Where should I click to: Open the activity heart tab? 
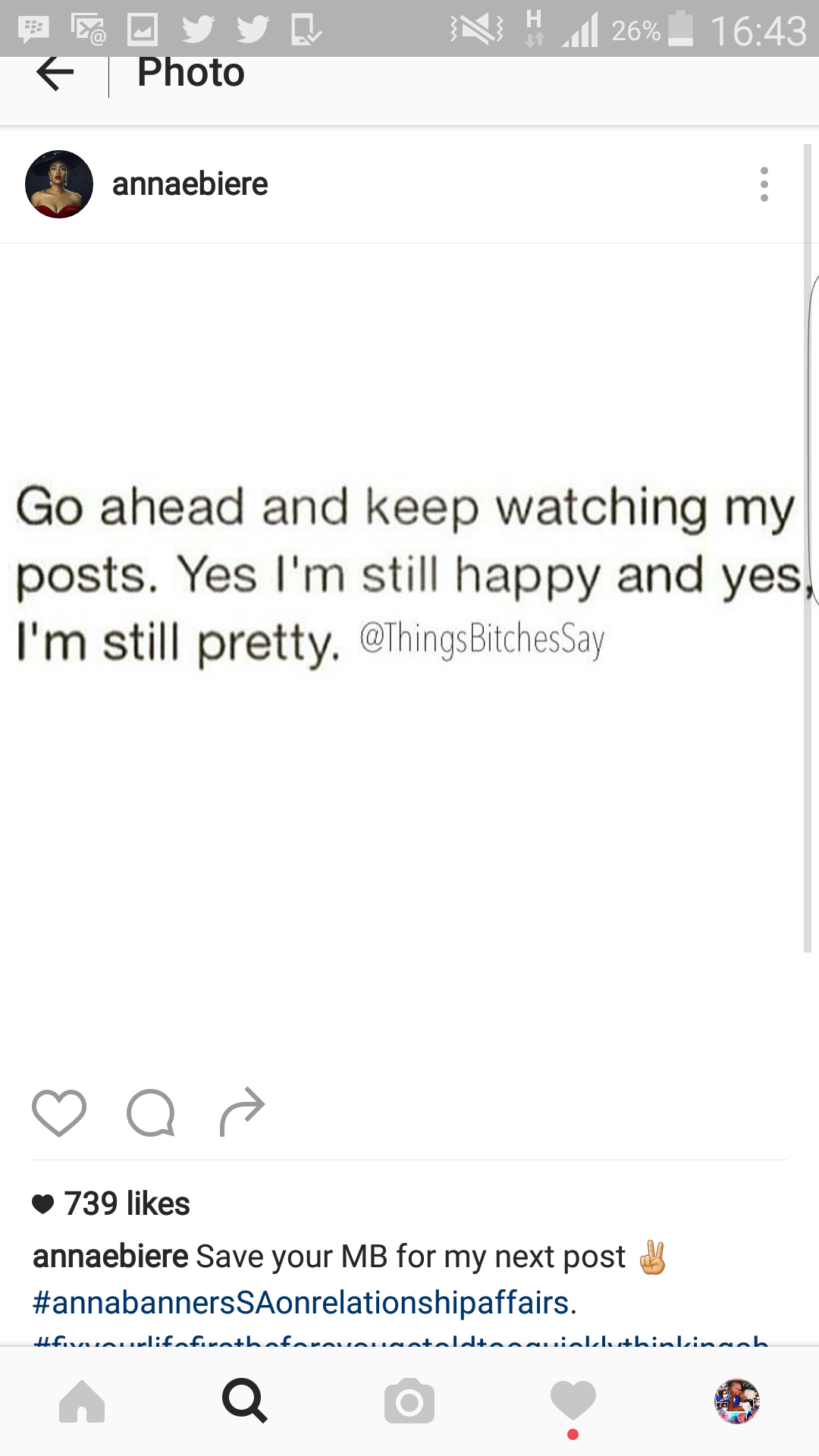pyautogui.click(x=573, y=1401)
